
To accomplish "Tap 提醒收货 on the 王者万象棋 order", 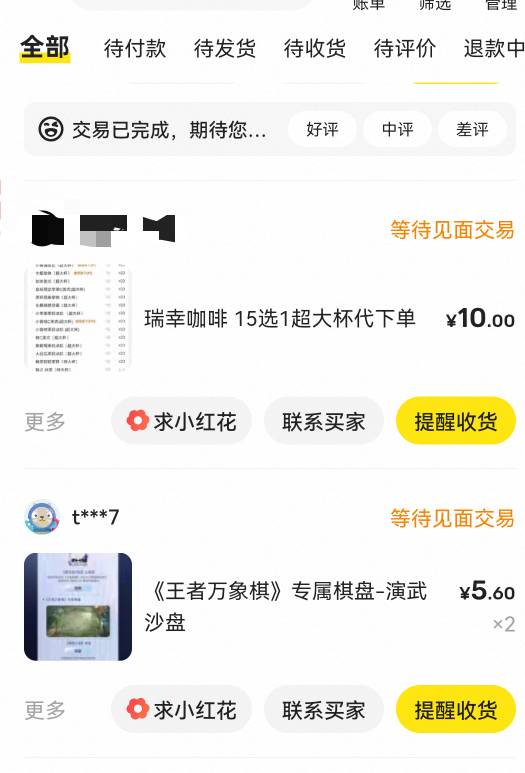I will [455, 710].
